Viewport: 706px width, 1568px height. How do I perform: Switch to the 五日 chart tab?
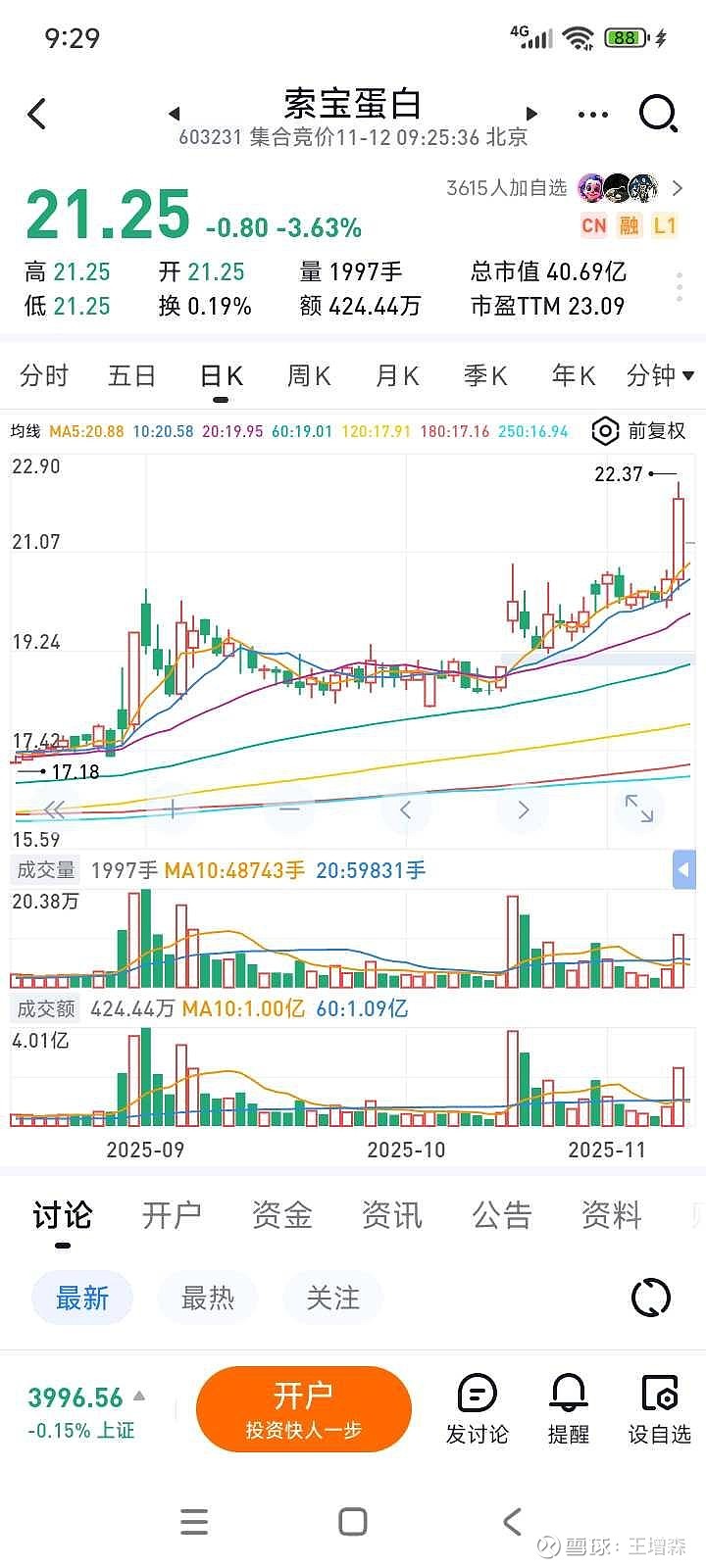click(x=132, y=376)
